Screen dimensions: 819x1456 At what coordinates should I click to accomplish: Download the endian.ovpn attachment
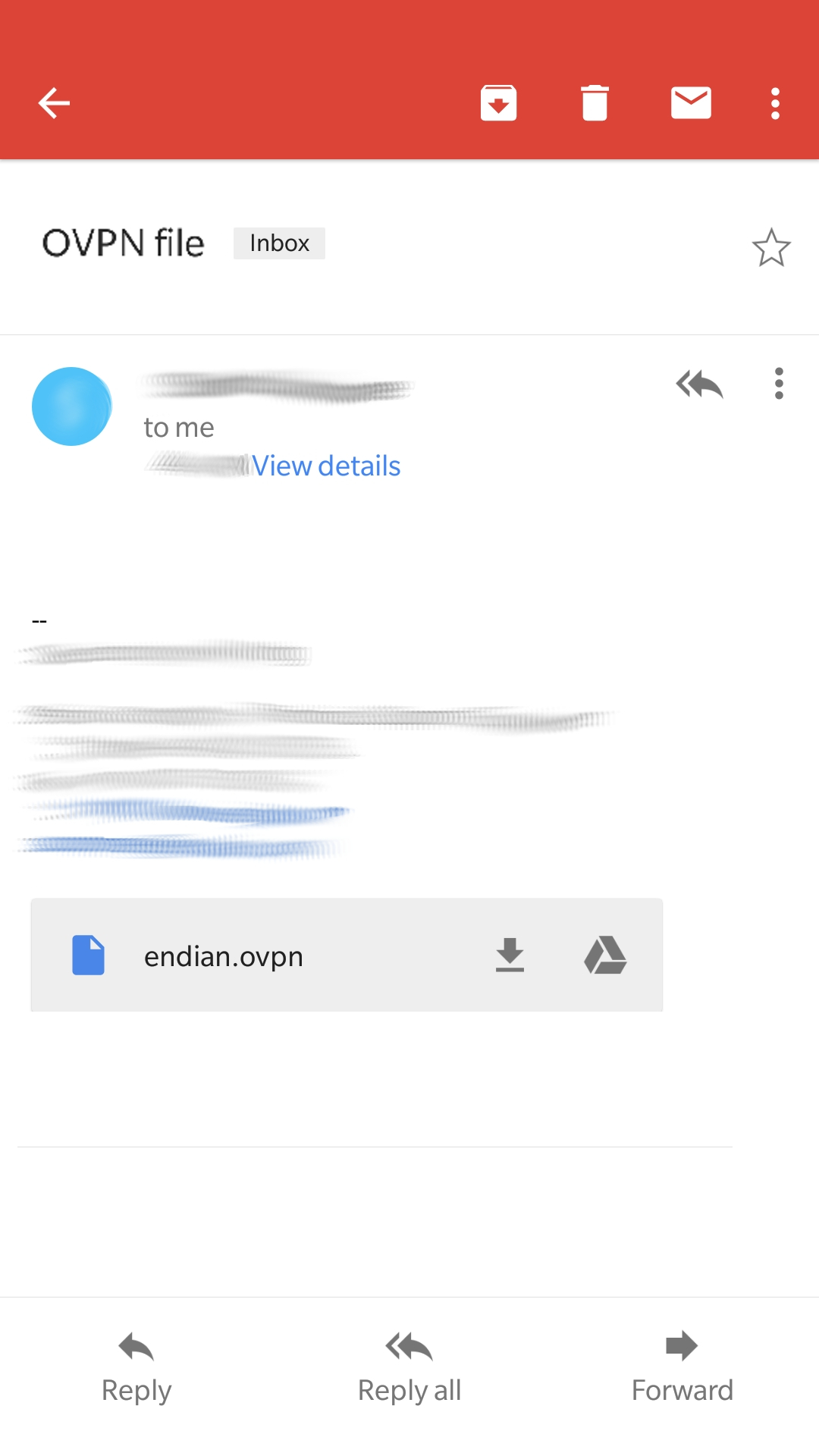pos(510,955)
